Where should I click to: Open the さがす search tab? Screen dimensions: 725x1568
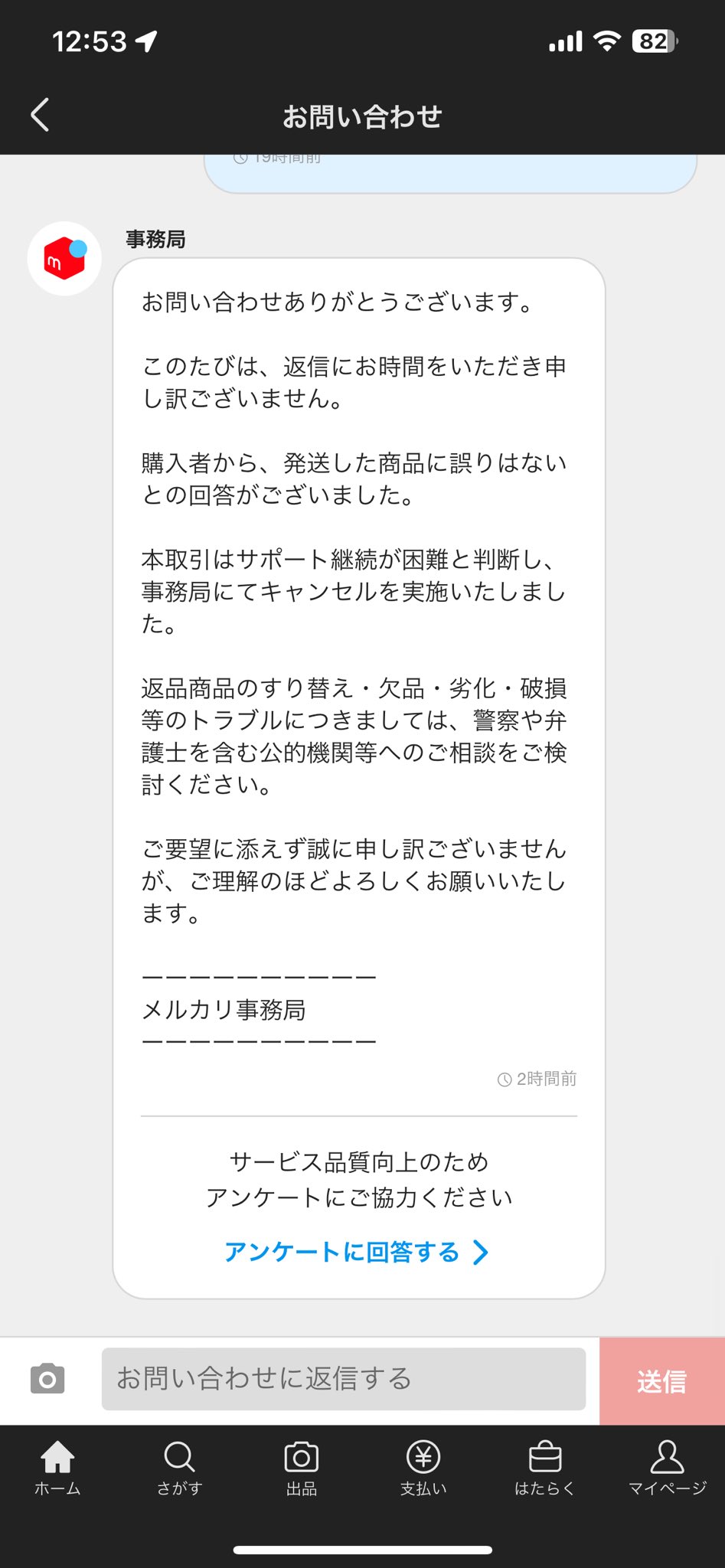180,1468
